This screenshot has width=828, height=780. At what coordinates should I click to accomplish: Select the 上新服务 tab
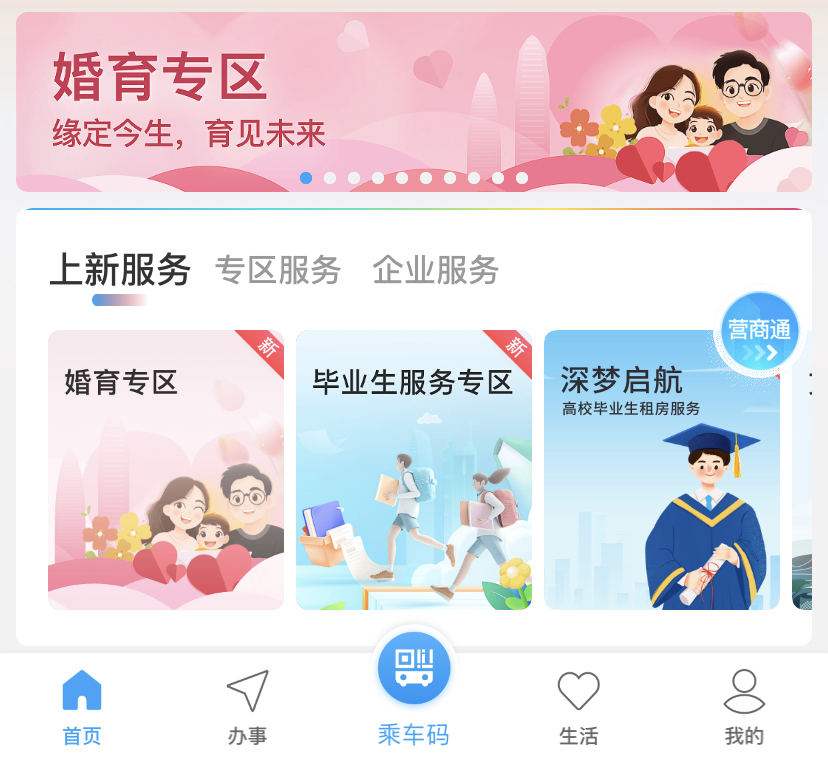click(120, 270)
